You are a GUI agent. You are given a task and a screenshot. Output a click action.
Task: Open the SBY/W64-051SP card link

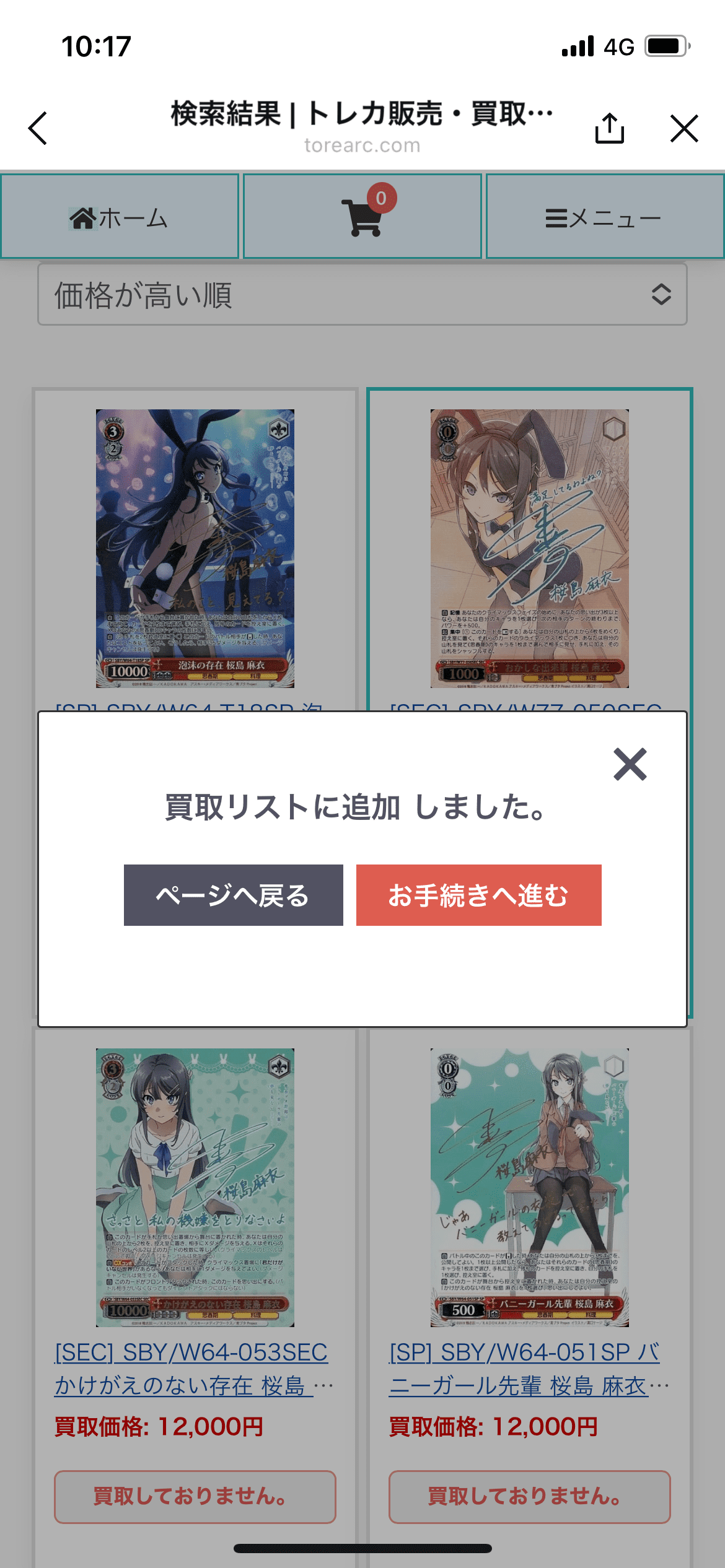pos(524,1369)
